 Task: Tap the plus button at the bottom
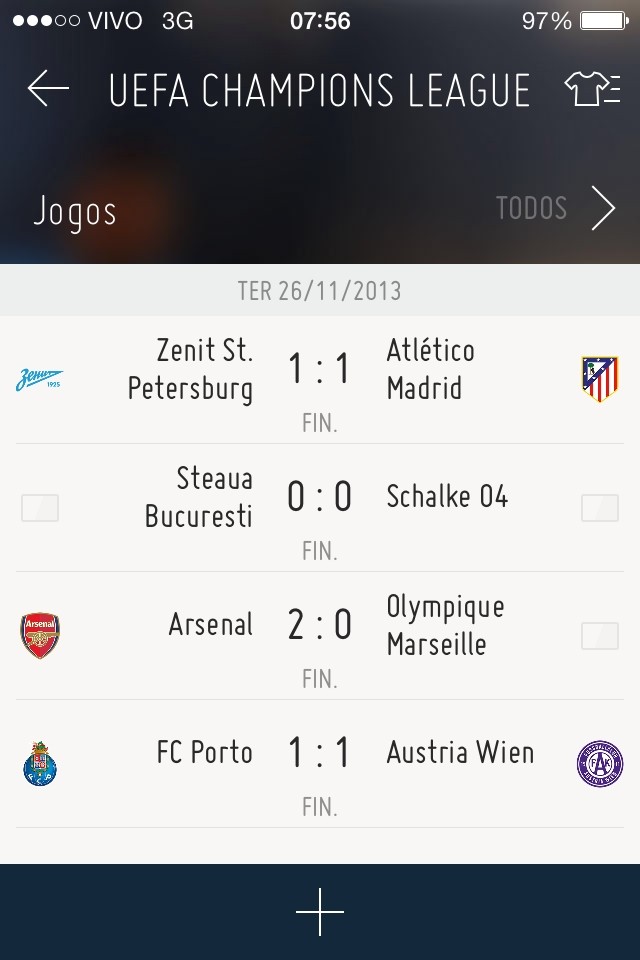pyautogui.click(x=320, y=911)
